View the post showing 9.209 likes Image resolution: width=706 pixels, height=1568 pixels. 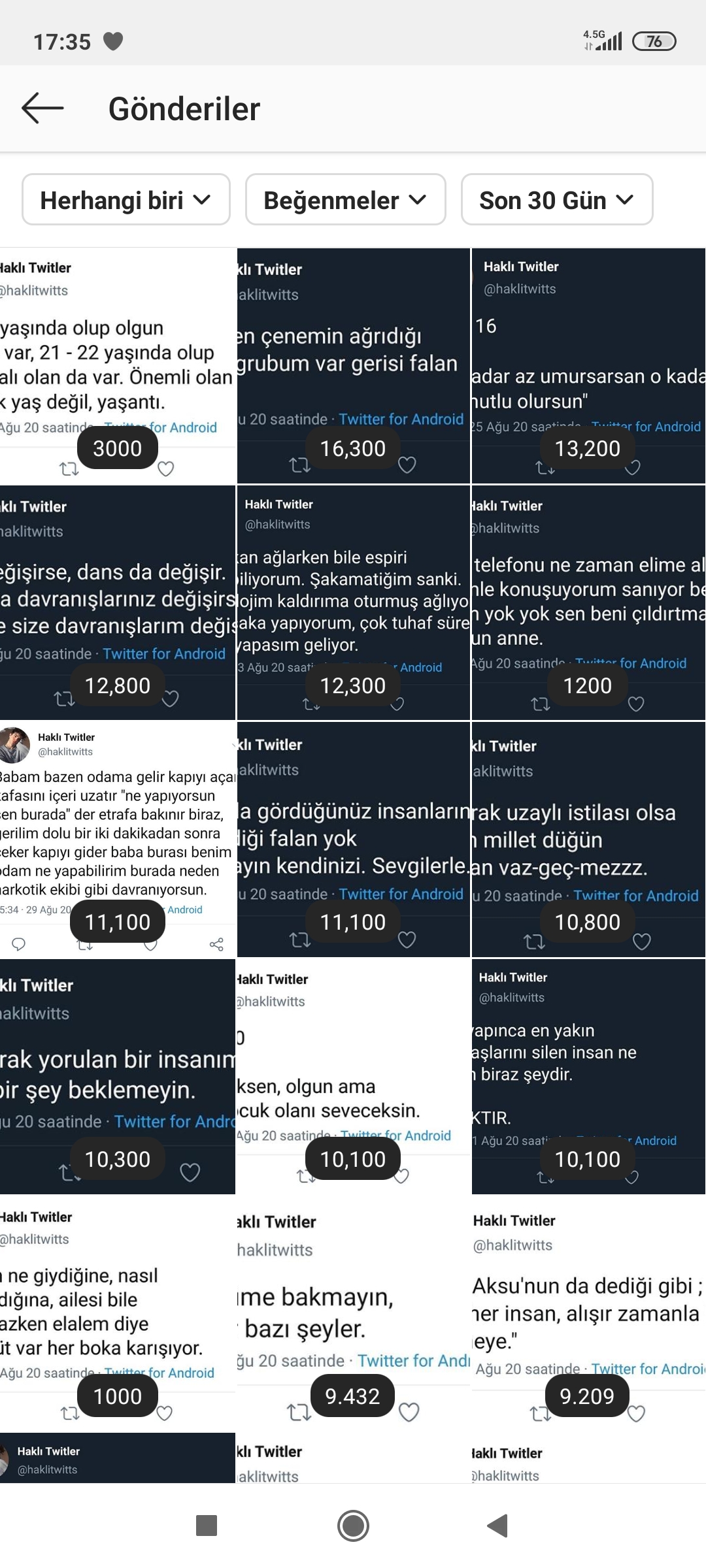[588, 1313]
